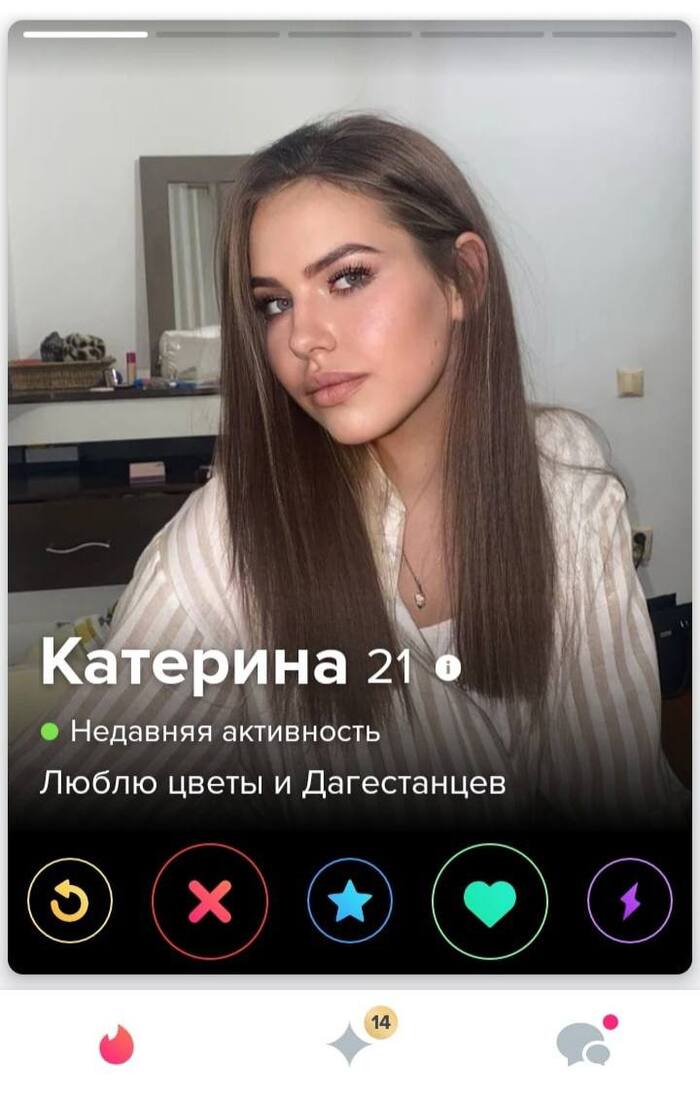700x1099 pixels.
Task: Open profile info icon next to Катерина 21
Action: pos(448,668)
